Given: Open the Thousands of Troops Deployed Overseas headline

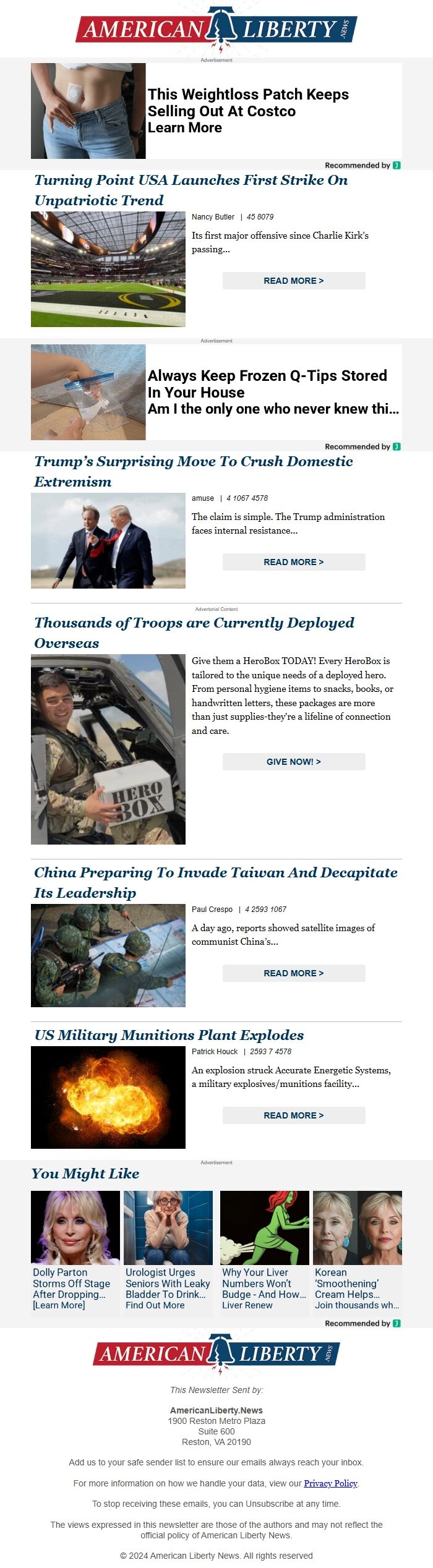Looking at the screenshot, I should [x=194, y=633].
